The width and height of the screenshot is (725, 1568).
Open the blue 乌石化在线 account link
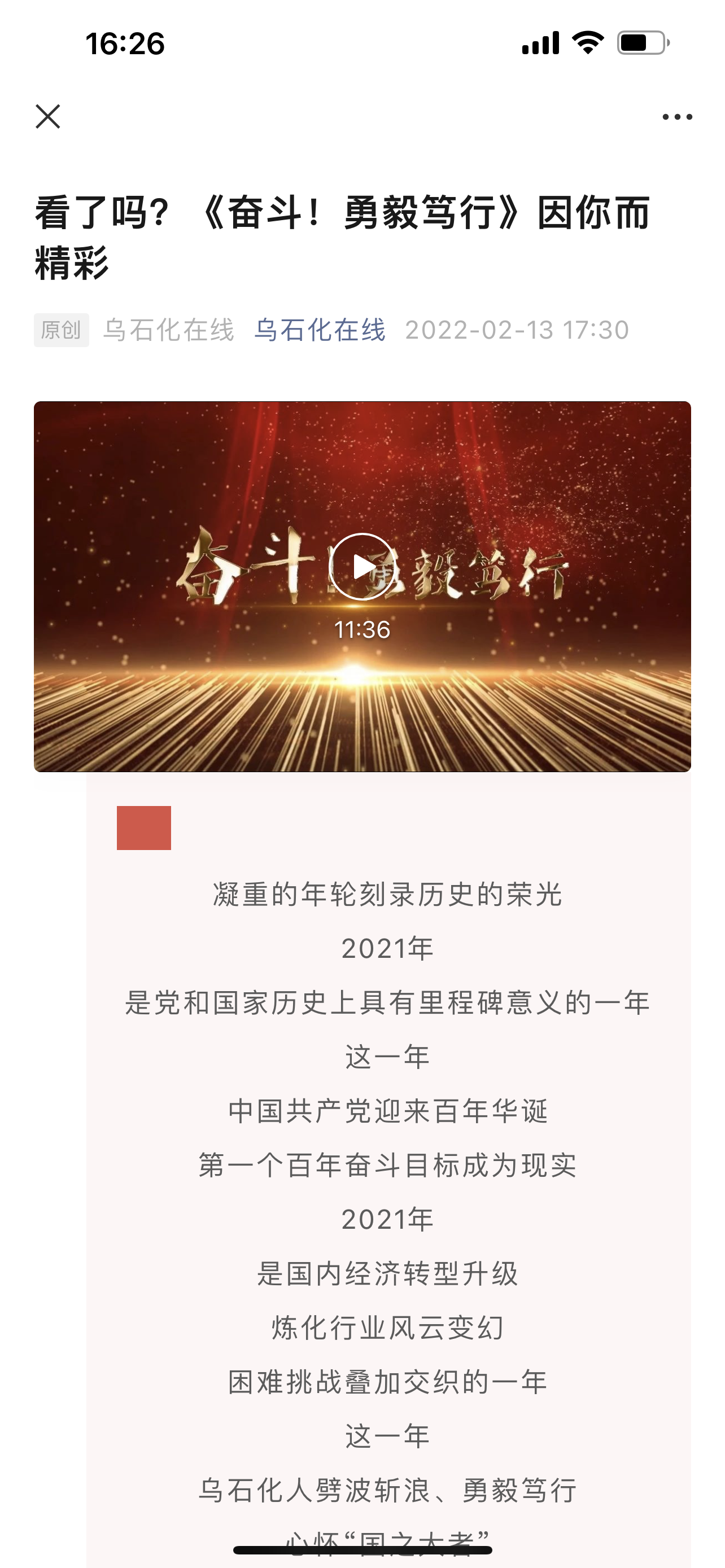pos(320,330)
